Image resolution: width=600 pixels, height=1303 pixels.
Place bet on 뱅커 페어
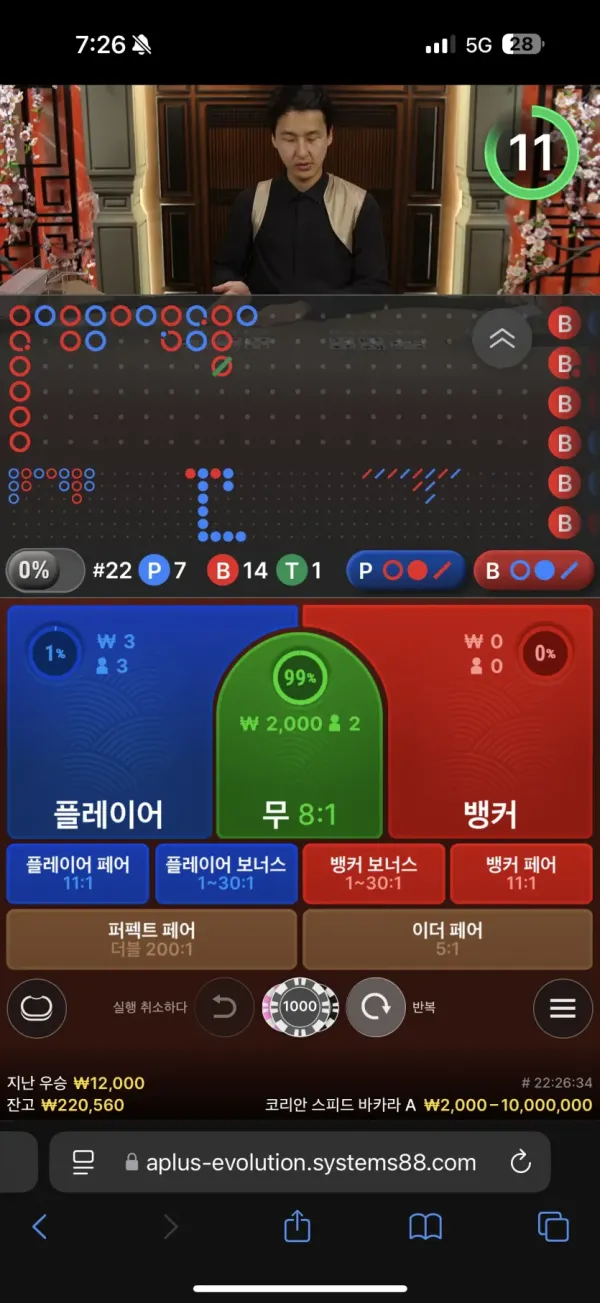pos(521,873)
